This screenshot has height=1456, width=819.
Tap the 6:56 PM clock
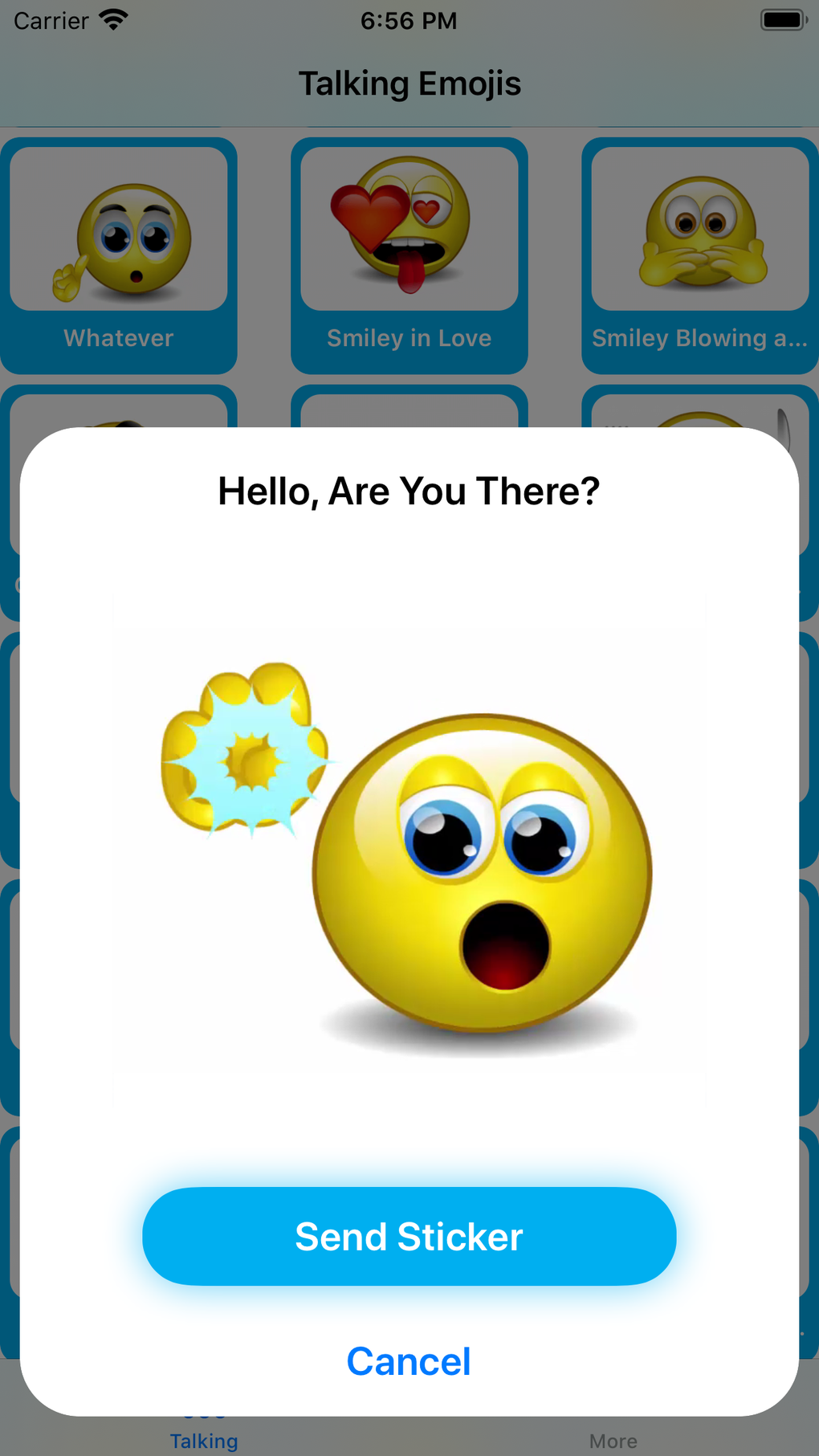coord(409,19)
